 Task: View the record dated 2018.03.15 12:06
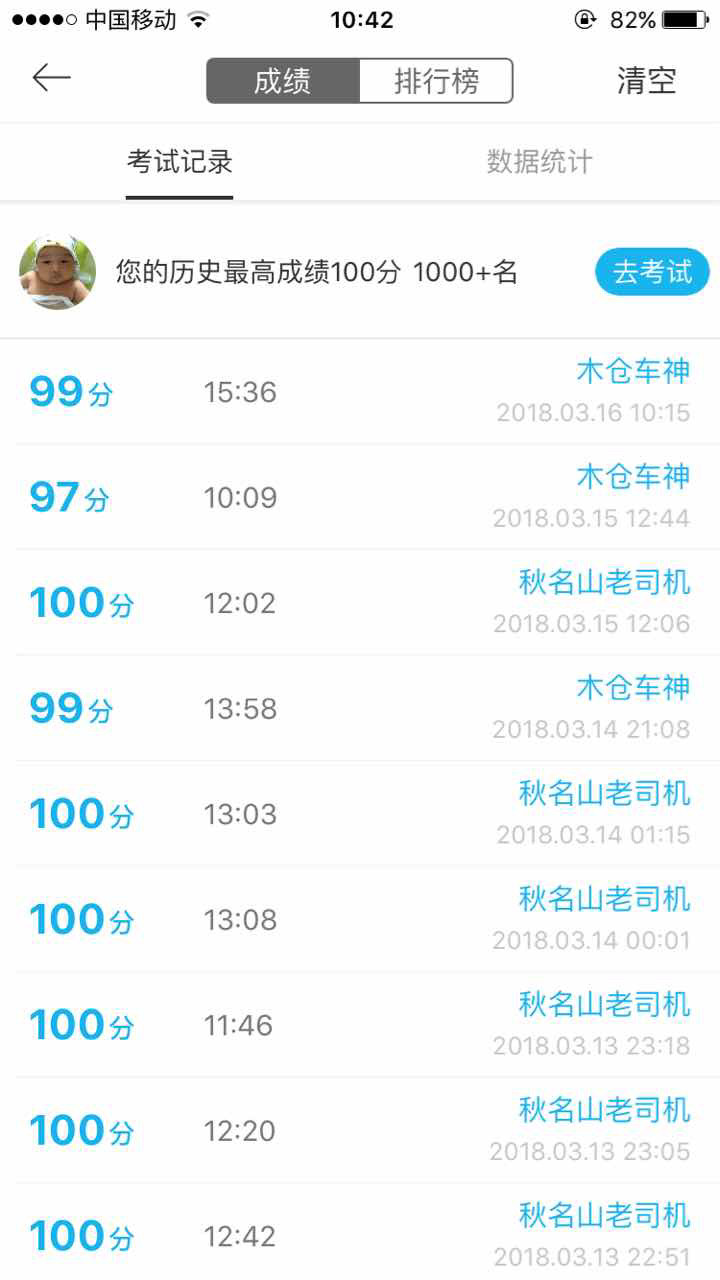(360, 603)
